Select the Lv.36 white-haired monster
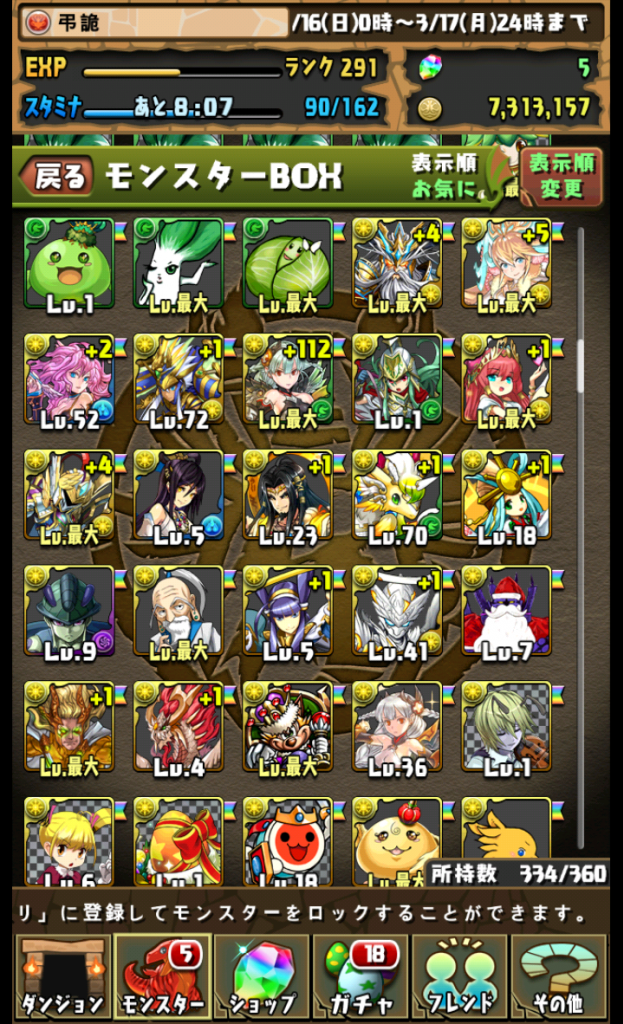 pos(397,728)
